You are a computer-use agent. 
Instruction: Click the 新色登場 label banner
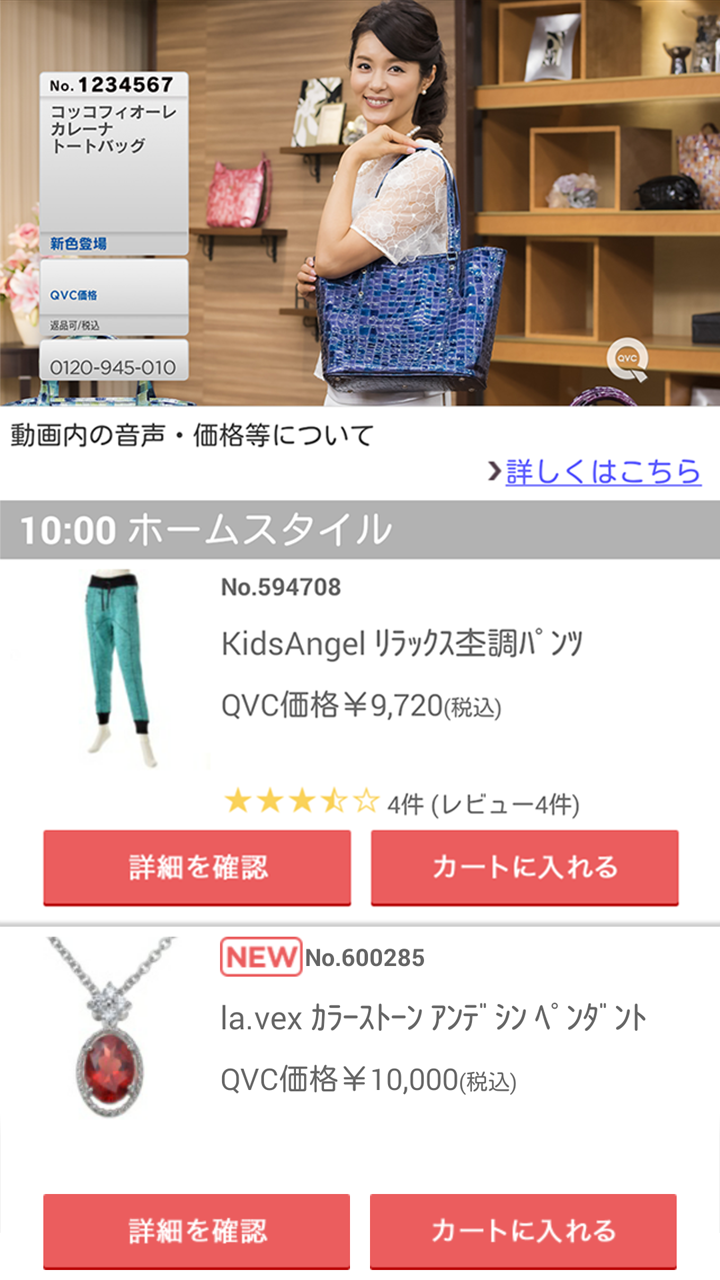click(x=113, y=243)
